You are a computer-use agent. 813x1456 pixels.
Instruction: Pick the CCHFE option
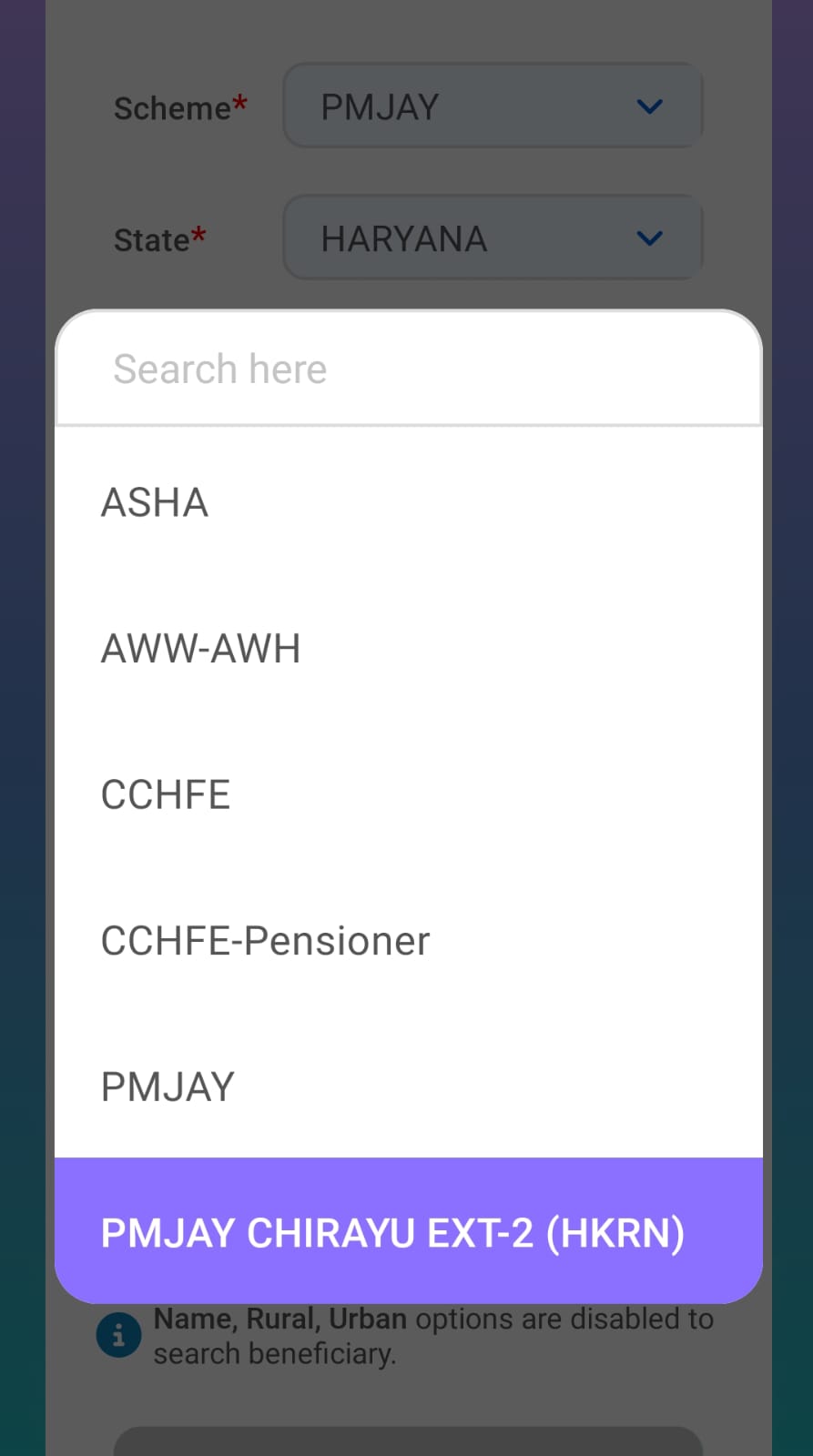tap(409, 794)
